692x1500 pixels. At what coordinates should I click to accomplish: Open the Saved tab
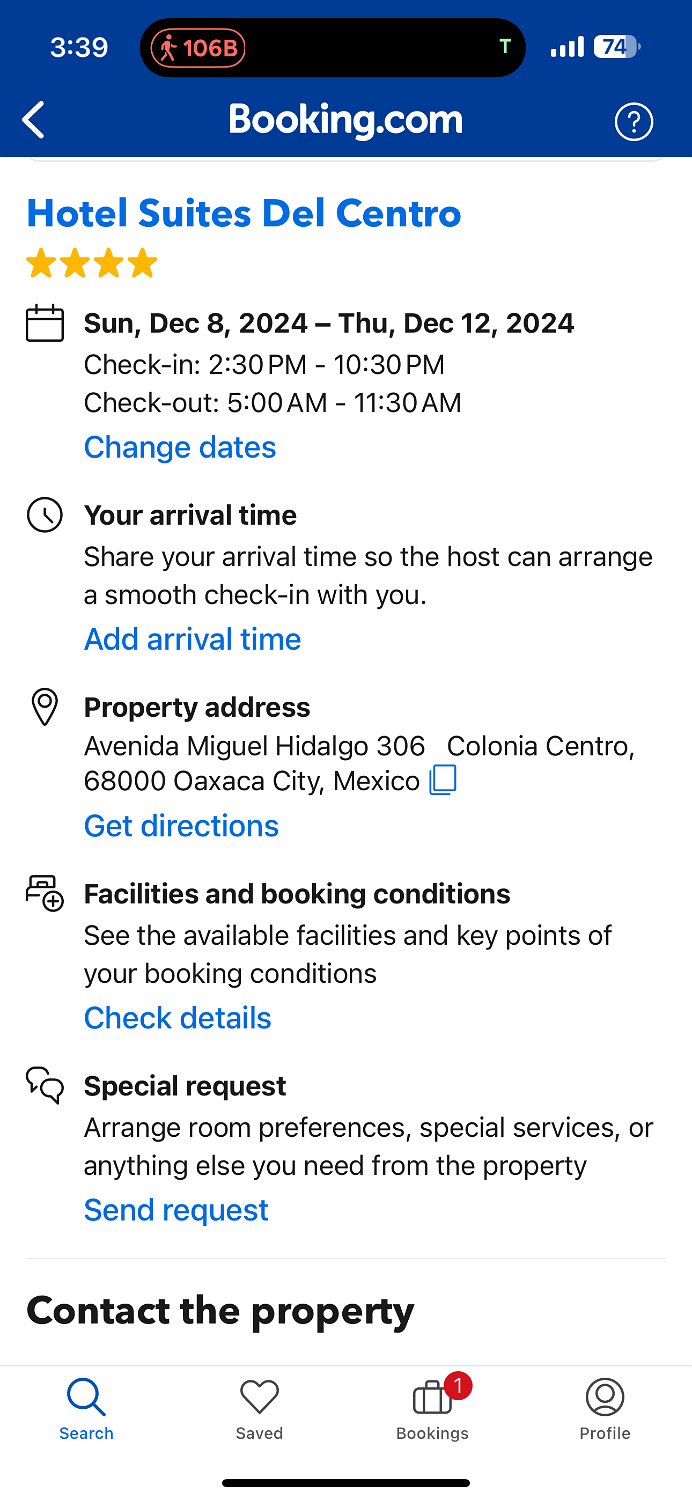[259, 1409]
